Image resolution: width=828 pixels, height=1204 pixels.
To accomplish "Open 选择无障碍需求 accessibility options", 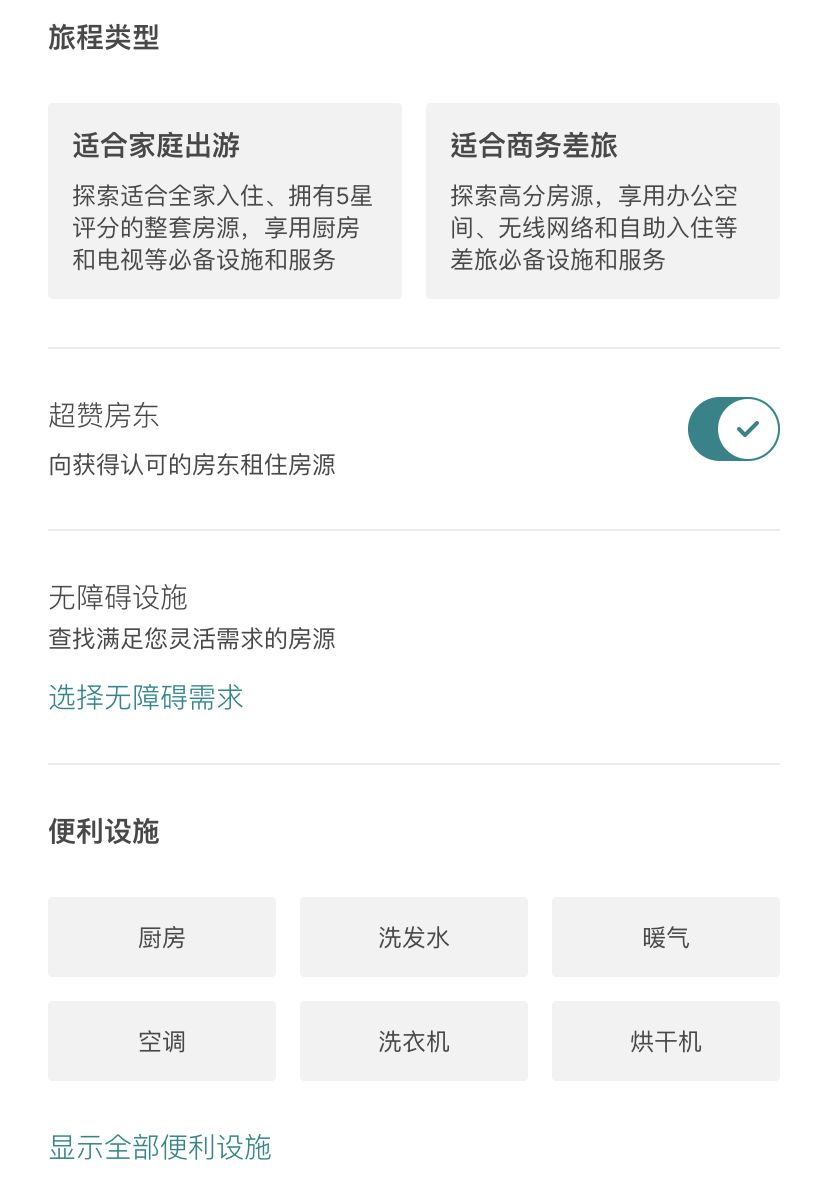I will (145, 697).
